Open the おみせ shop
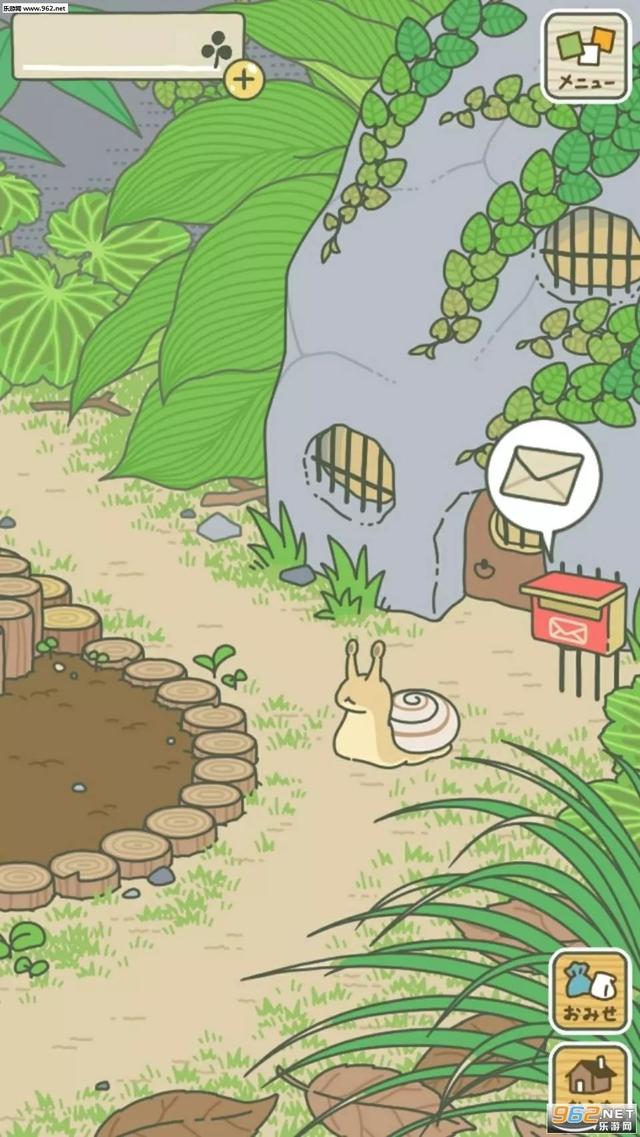The image size is (640, 1137). (590, 990)
